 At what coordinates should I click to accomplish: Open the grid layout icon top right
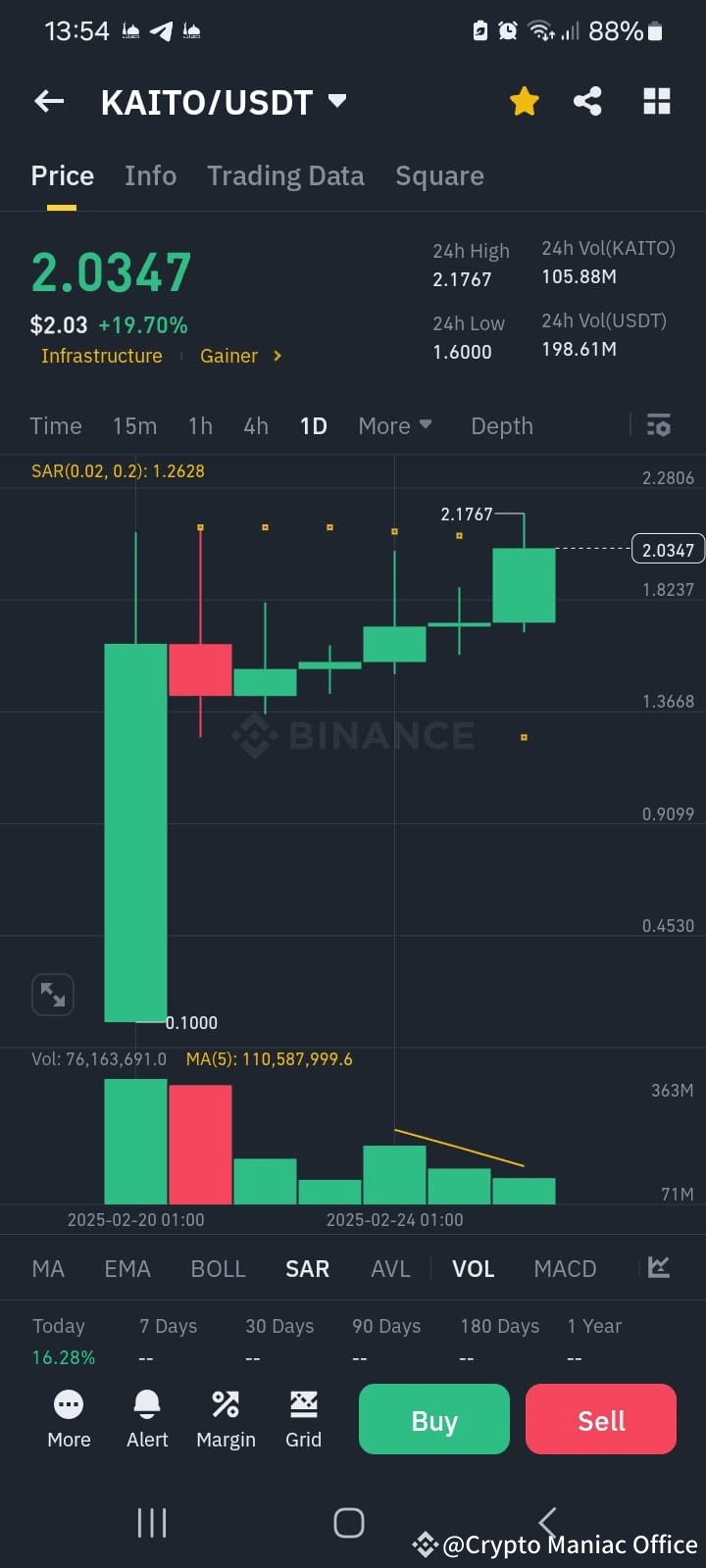(x=656, y=101)
